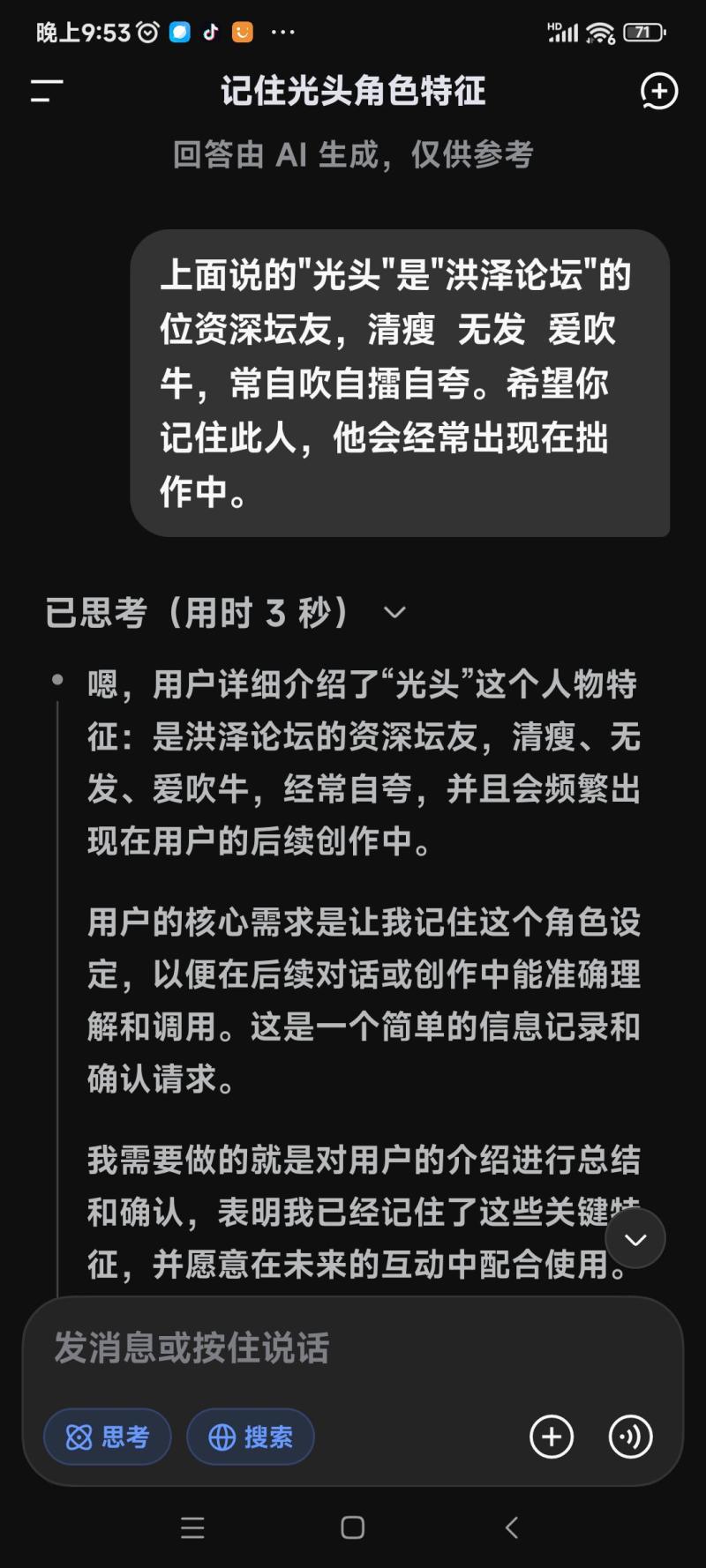Collapse the 已思考 thinking section
Screen dimensions: 706x1568
click(x=394, y=612)
